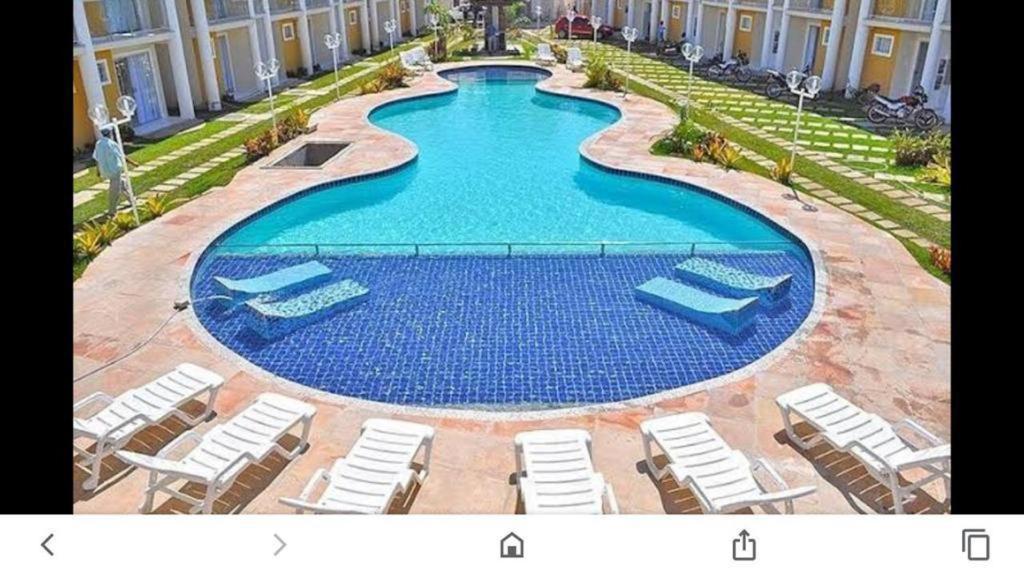Open the tabs overview
The height and width of the screenshot is (576, 1024).
tap(976, 545)
